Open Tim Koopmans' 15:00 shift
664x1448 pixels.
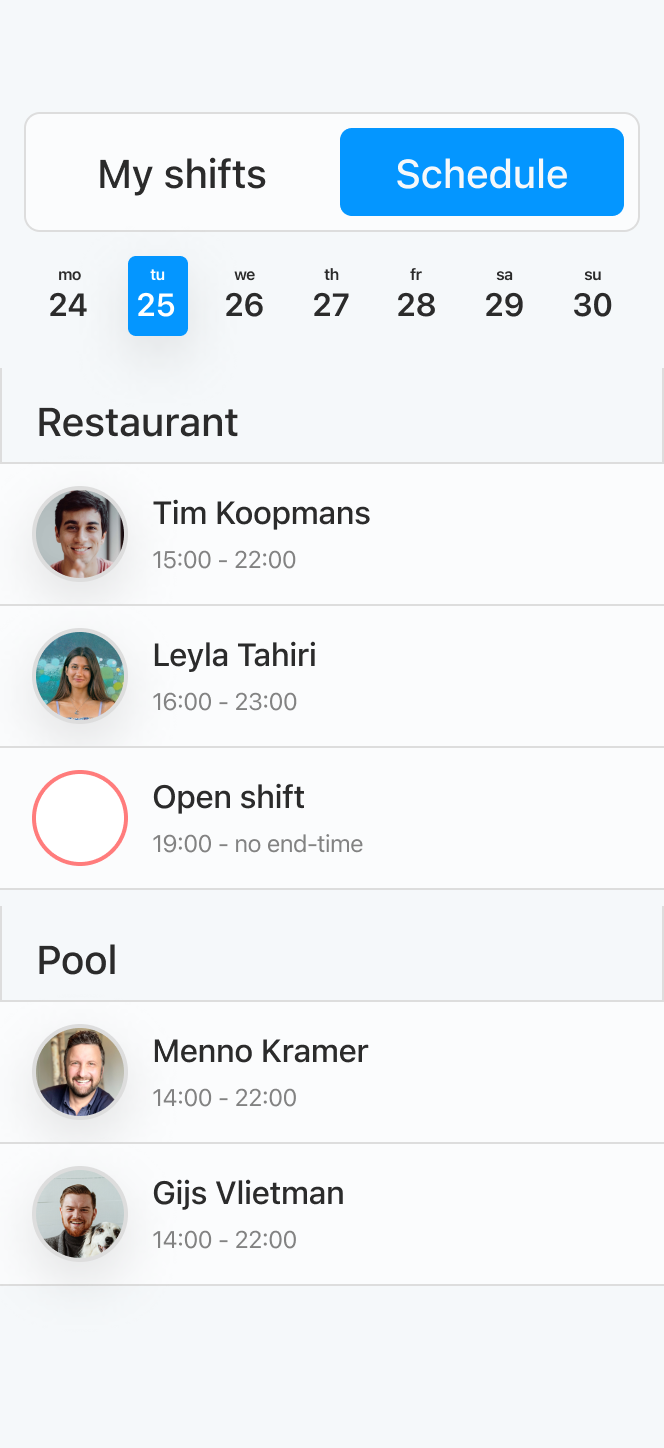click(332, 534)
